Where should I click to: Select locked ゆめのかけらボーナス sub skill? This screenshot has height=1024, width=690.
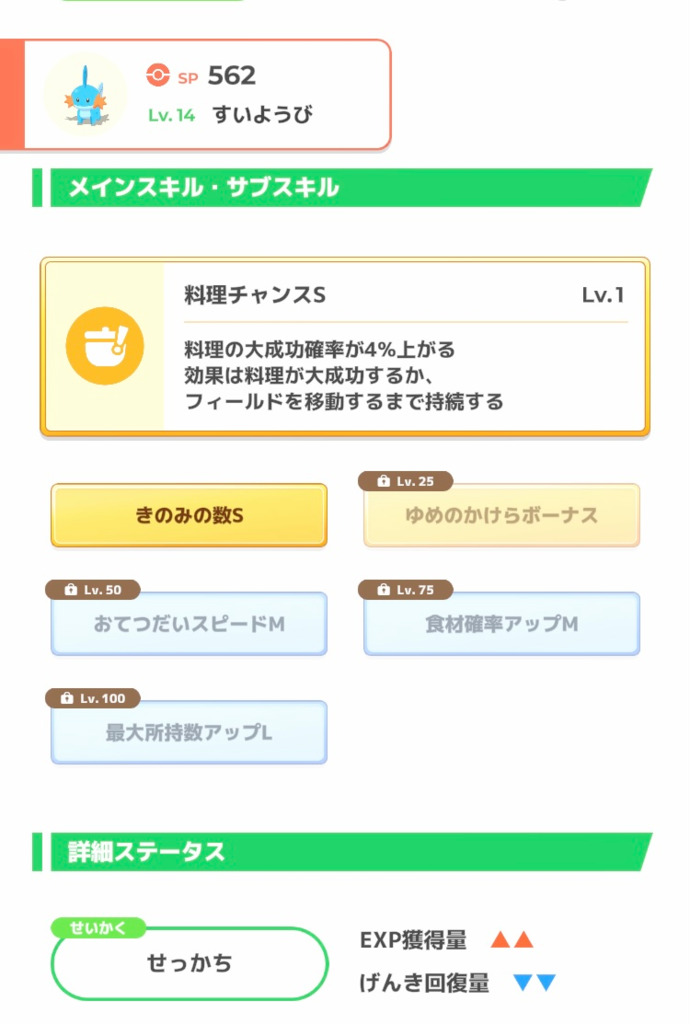point(501,516)
